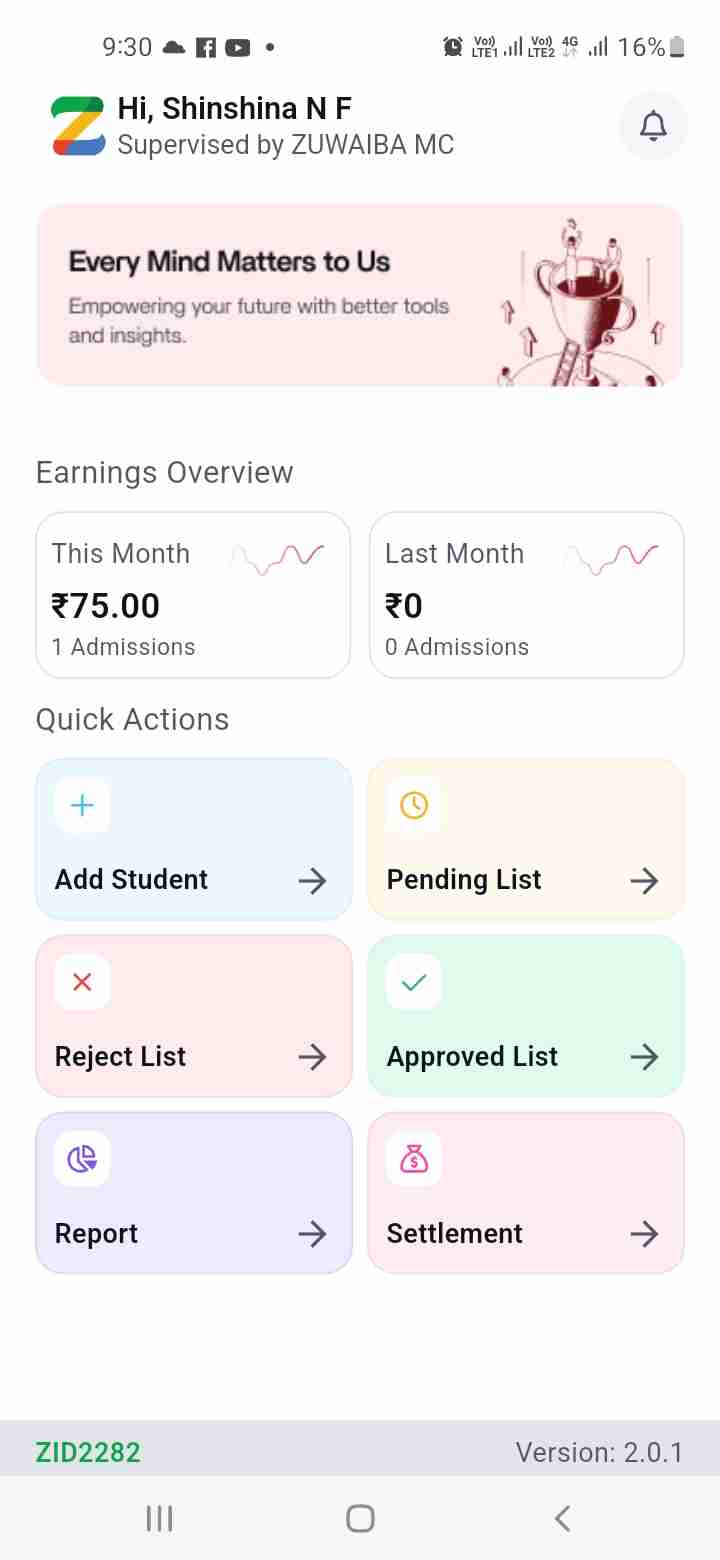Screen dimensions: 720x1560
Task: Tap the system back button
Action: tap(562, 1519)
